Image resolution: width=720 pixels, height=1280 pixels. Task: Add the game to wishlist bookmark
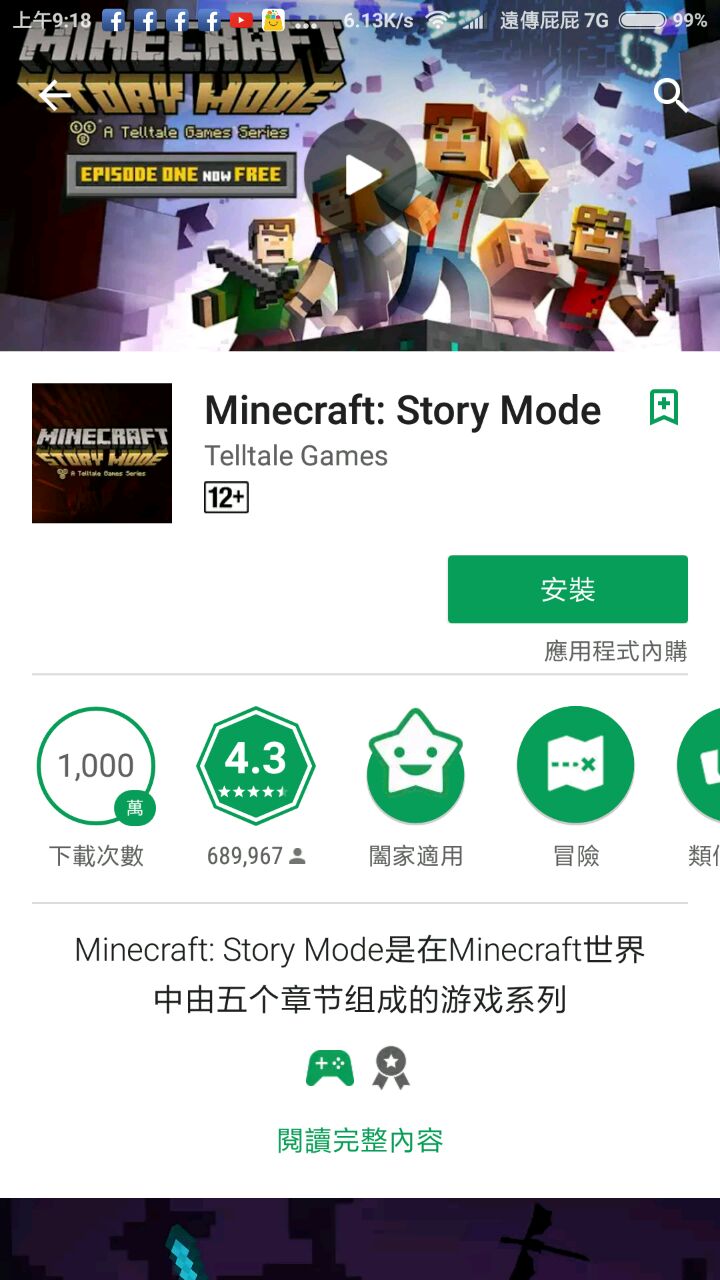coord(664,407)
